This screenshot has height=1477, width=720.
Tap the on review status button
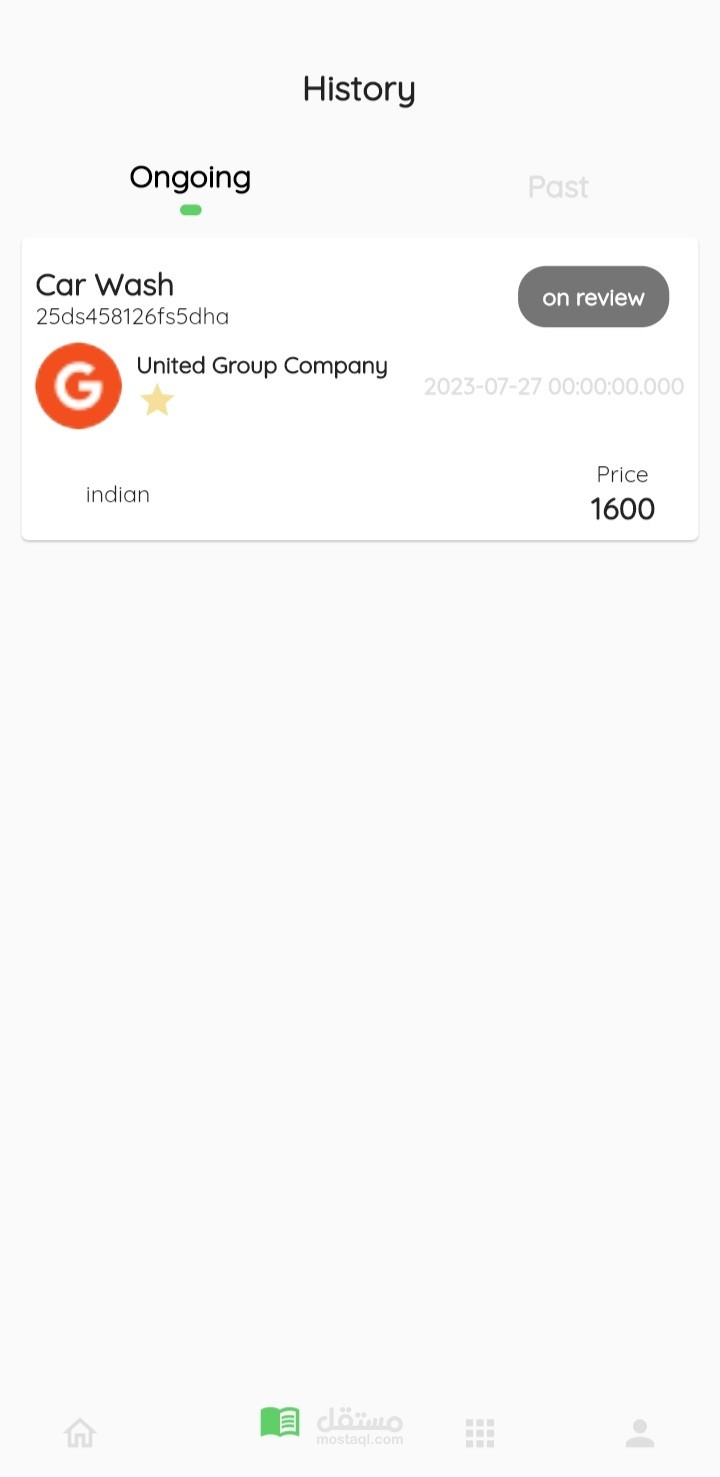coord(593,297)
